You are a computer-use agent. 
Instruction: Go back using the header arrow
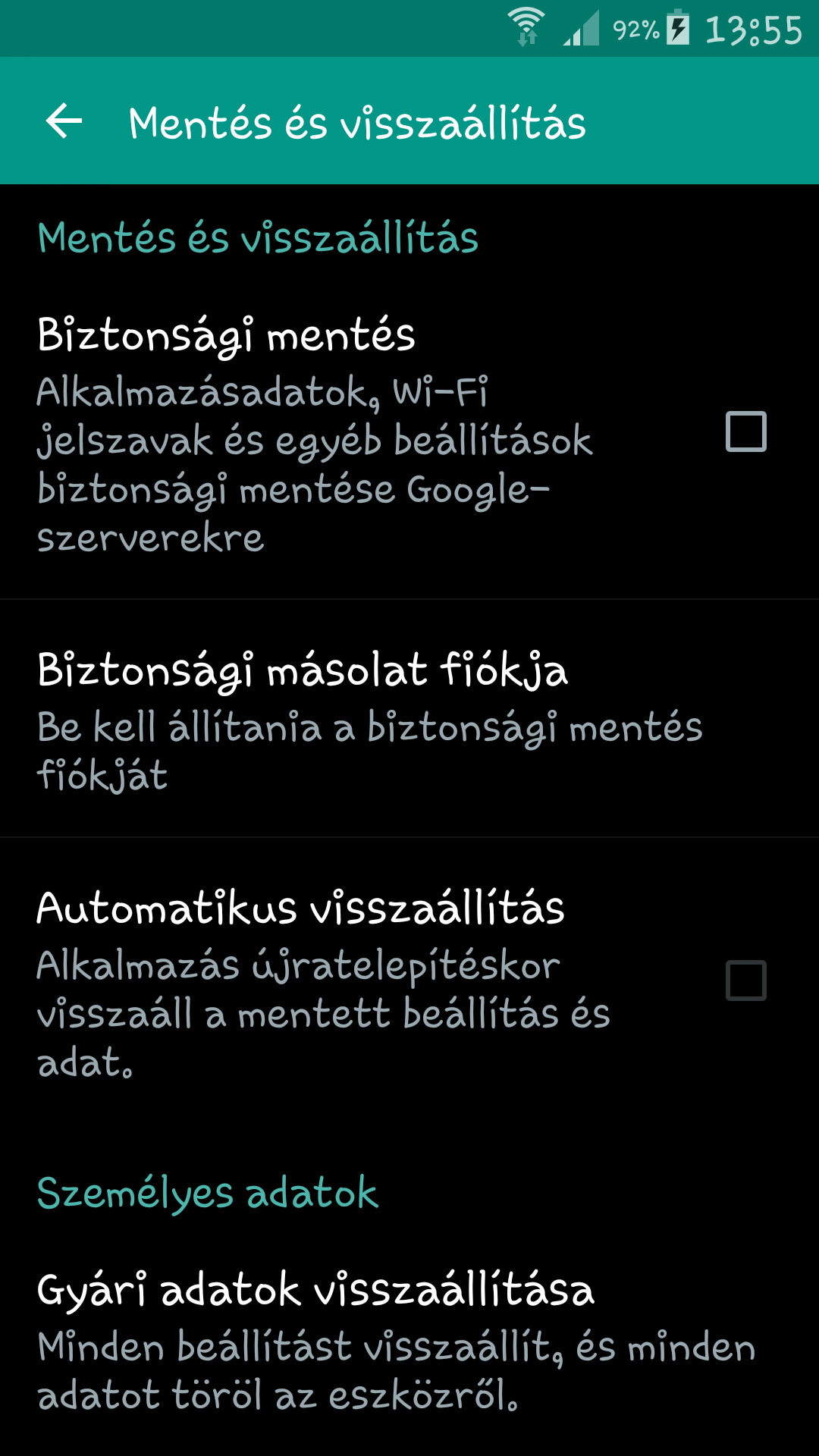click(x=64, y=121)
